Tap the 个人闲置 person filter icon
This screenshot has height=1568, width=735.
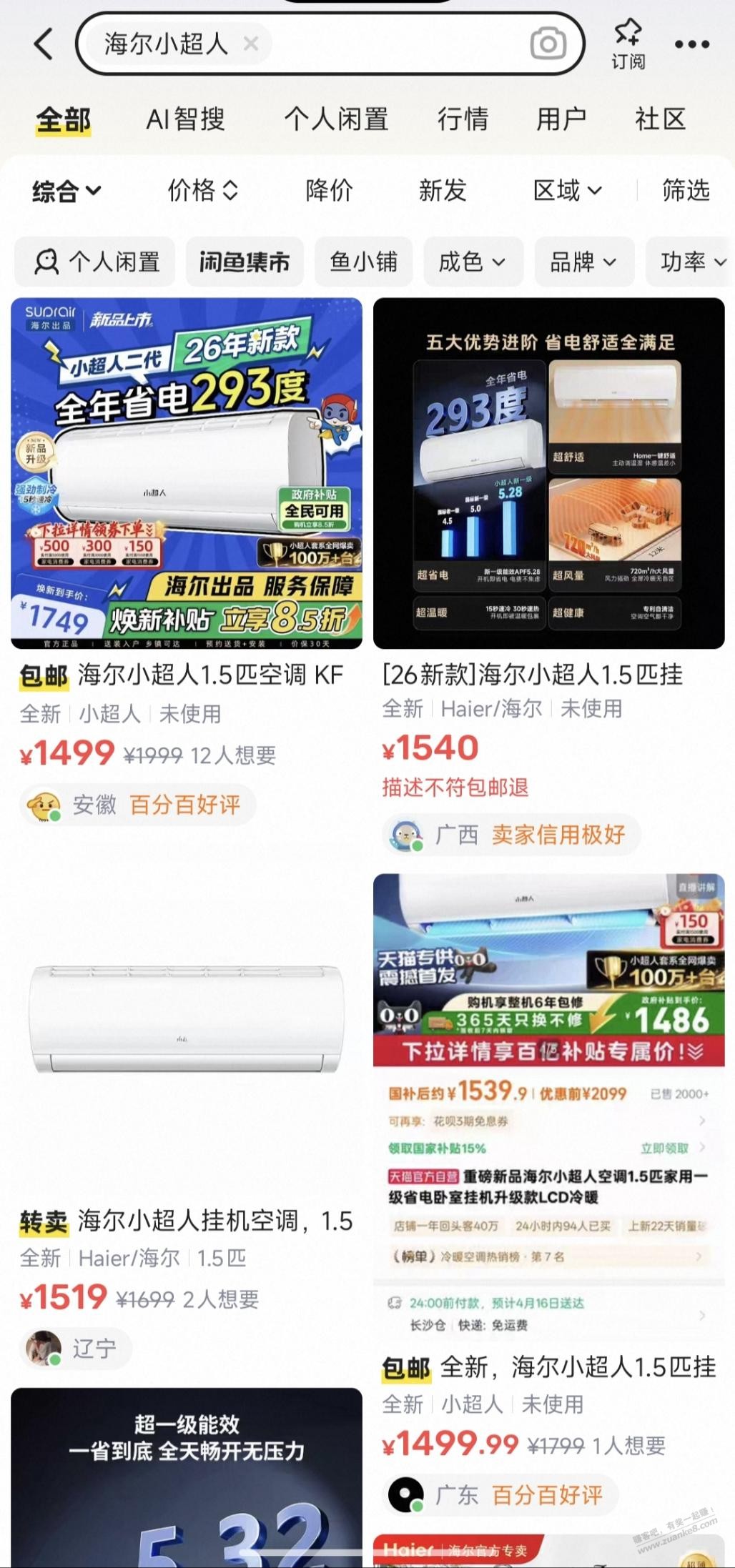(48, 262)
